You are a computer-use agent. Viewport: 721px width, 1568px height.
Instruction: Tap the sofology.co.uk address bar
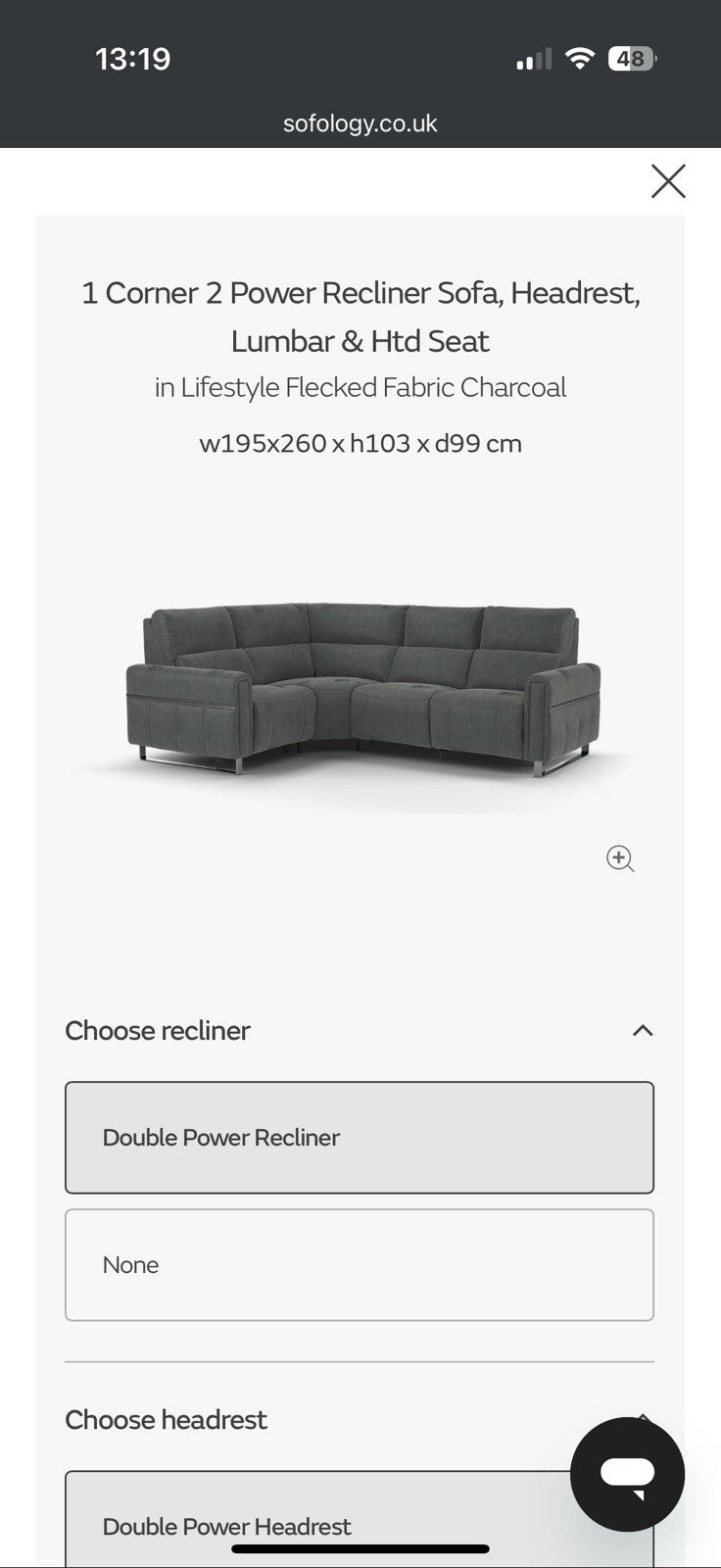pos(360,122)
